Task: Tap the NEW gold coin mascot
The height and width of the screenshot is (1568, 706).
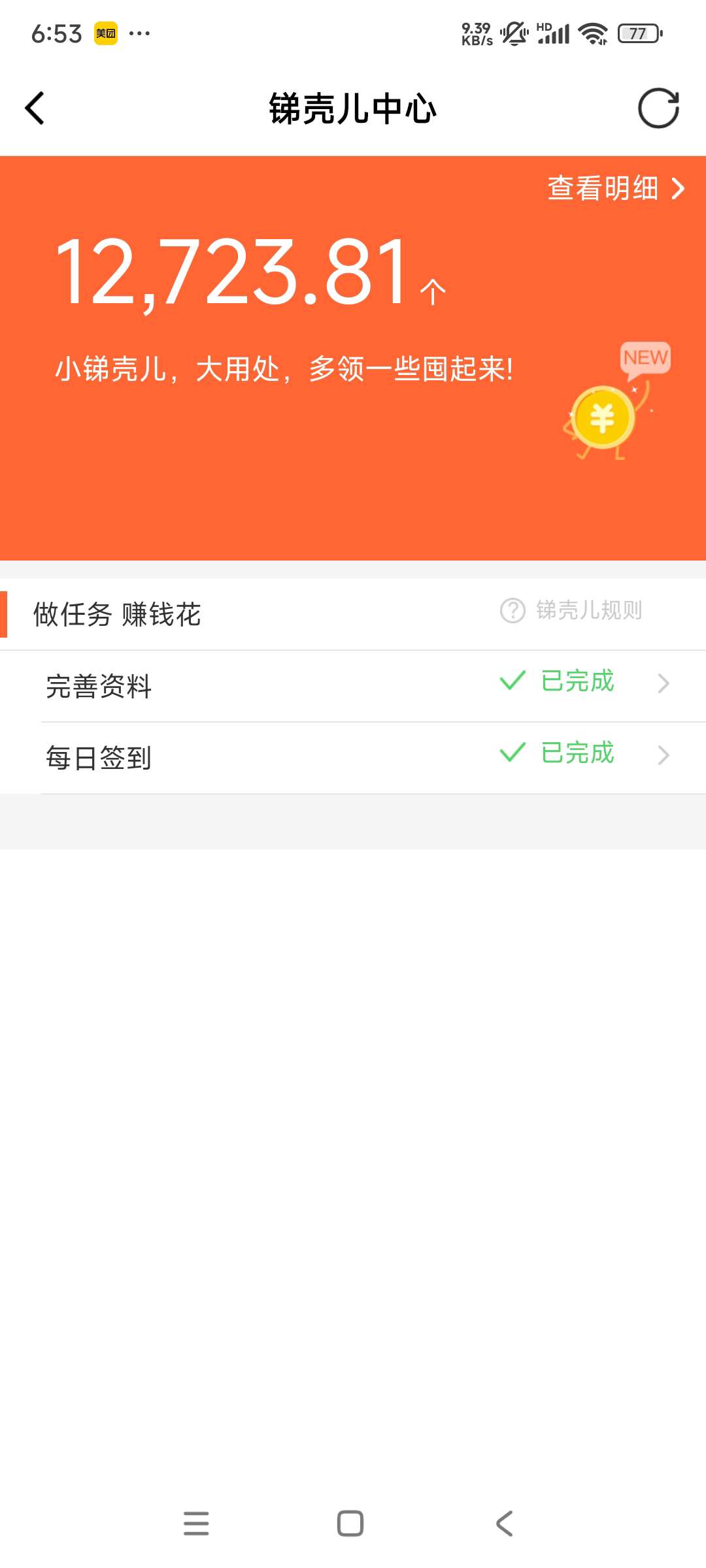Action: pos(616,402)
